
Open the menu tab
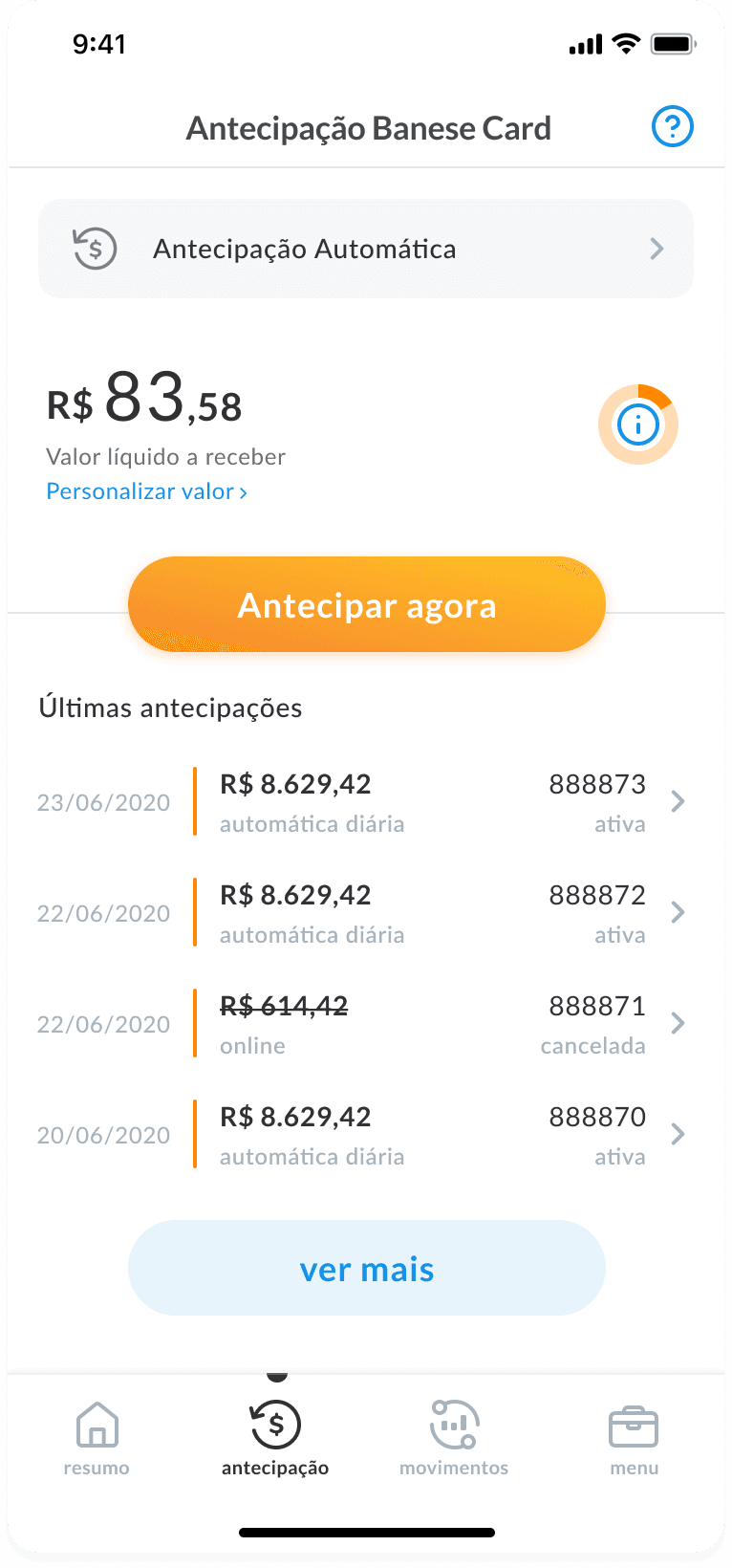point(634,1438)
